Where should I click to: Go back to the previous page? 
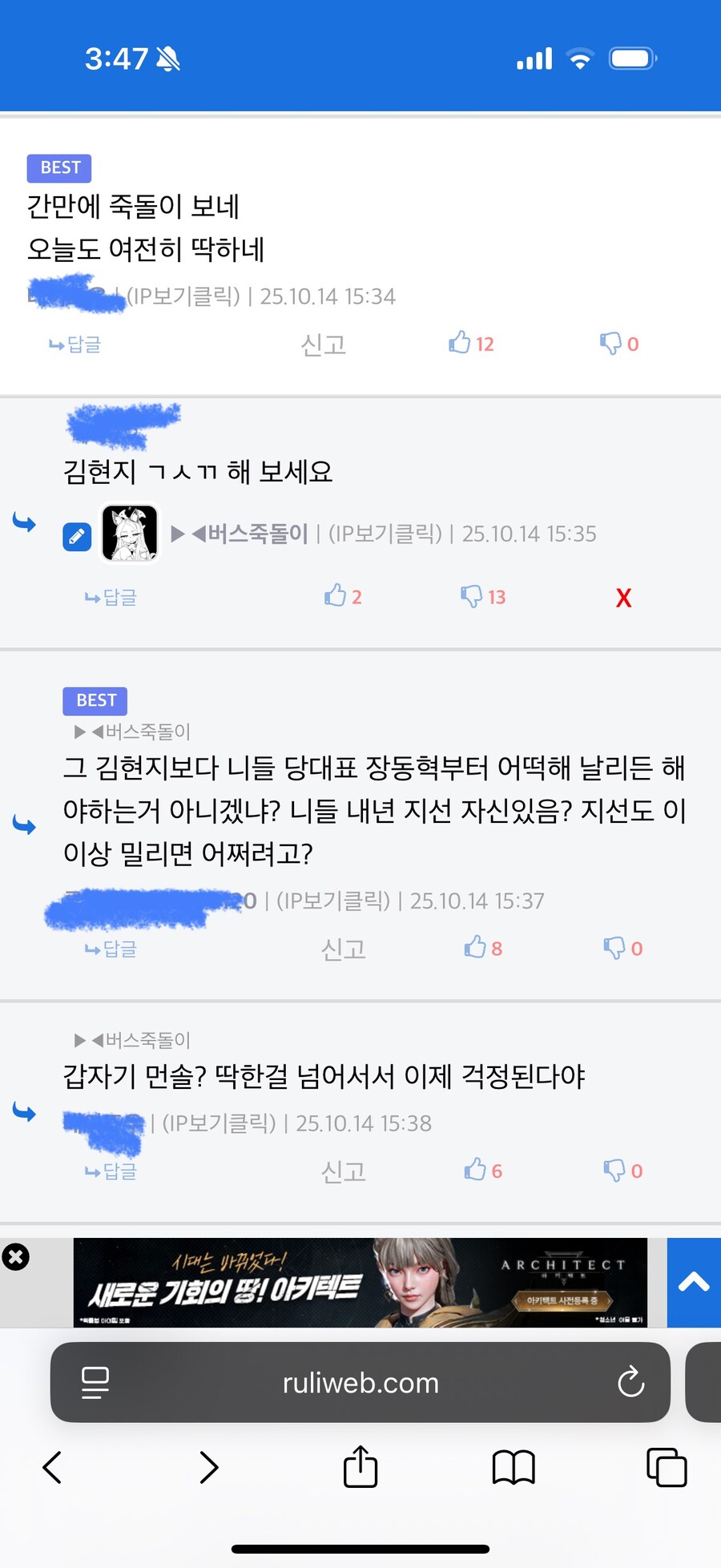pyautogui.click(x=53, y=1467)
